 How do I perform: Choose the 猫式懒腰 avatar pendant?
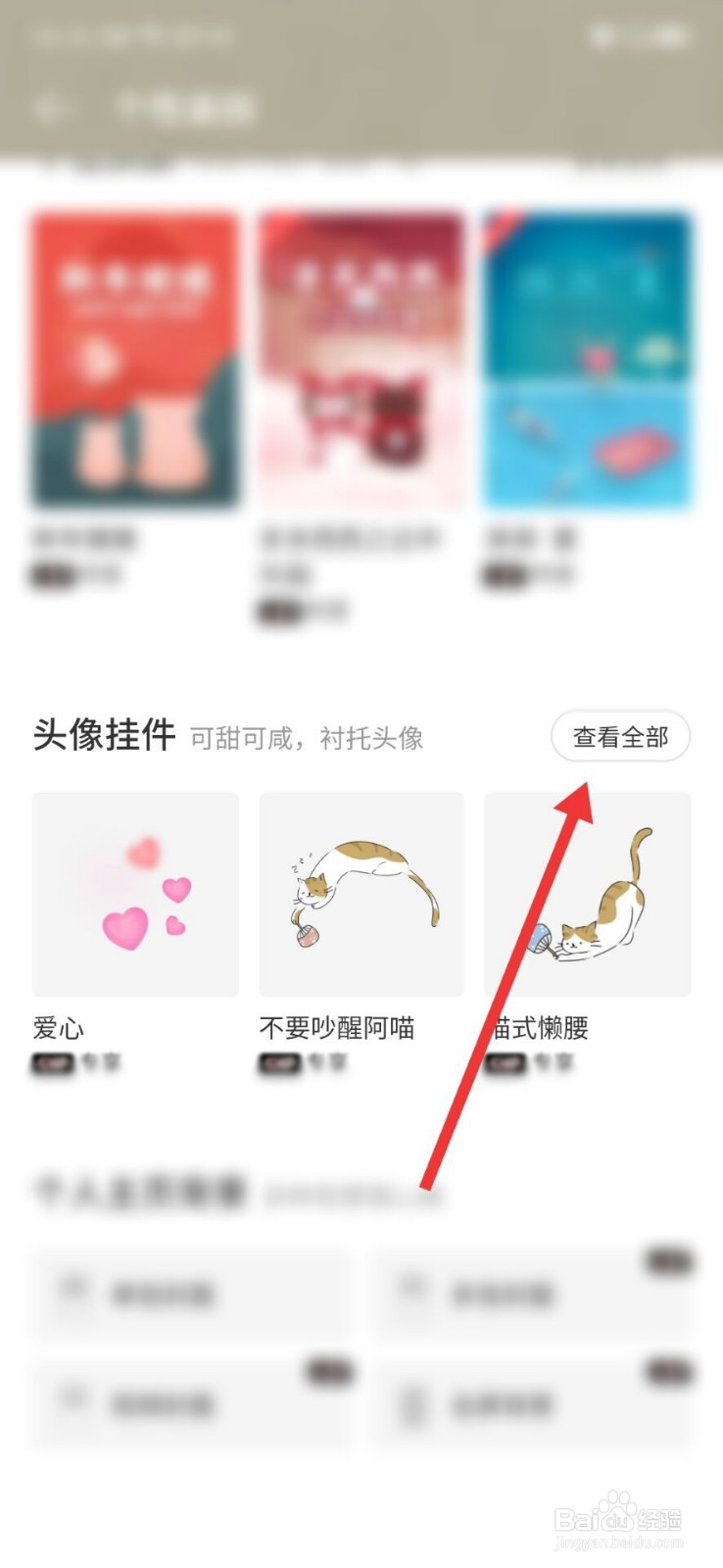[x=588, y=894]
